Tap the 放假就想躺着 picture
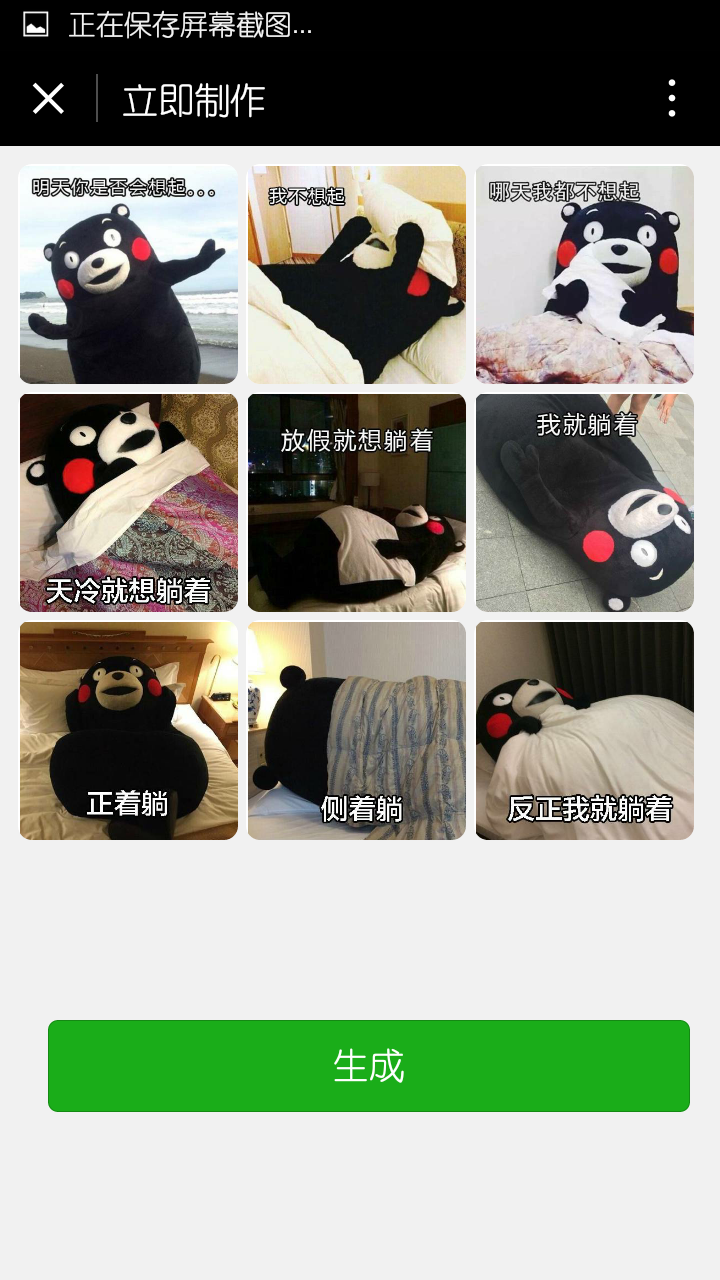Viewport: 720px width, 1280px height. click(x=357, y=502)
